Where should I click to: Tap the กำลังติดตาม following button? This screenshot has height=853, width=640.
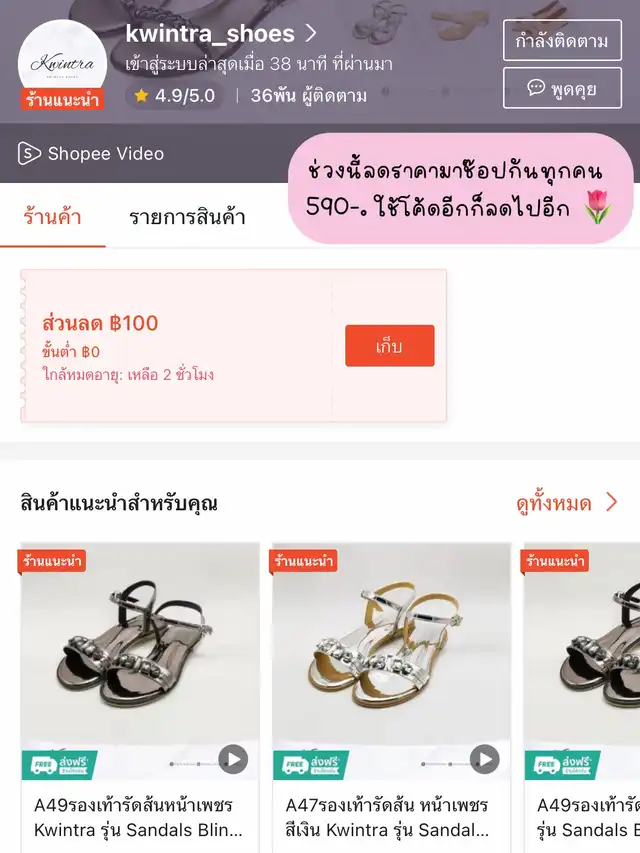pos(561,41)
